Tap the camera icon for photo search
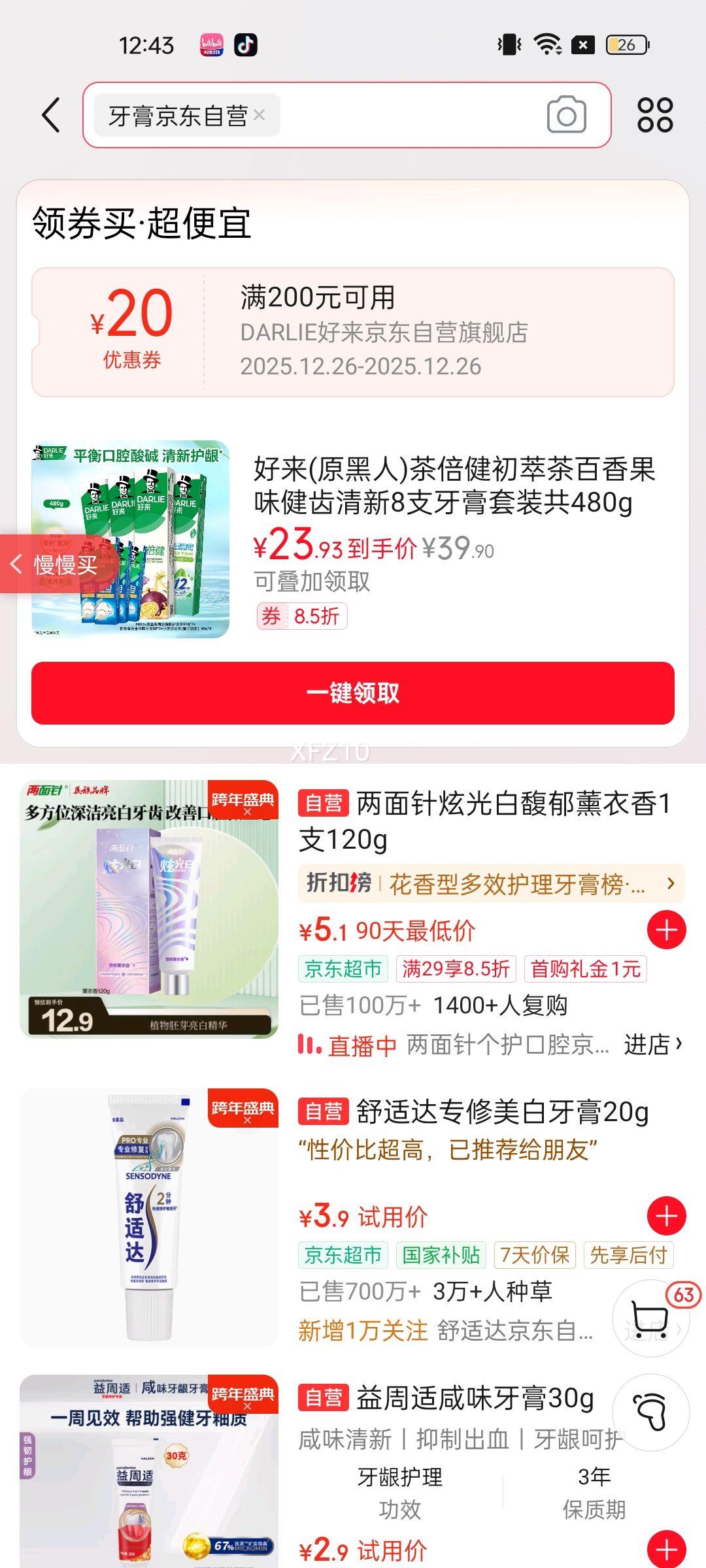Screen dimensions: 706x1568 566,115
